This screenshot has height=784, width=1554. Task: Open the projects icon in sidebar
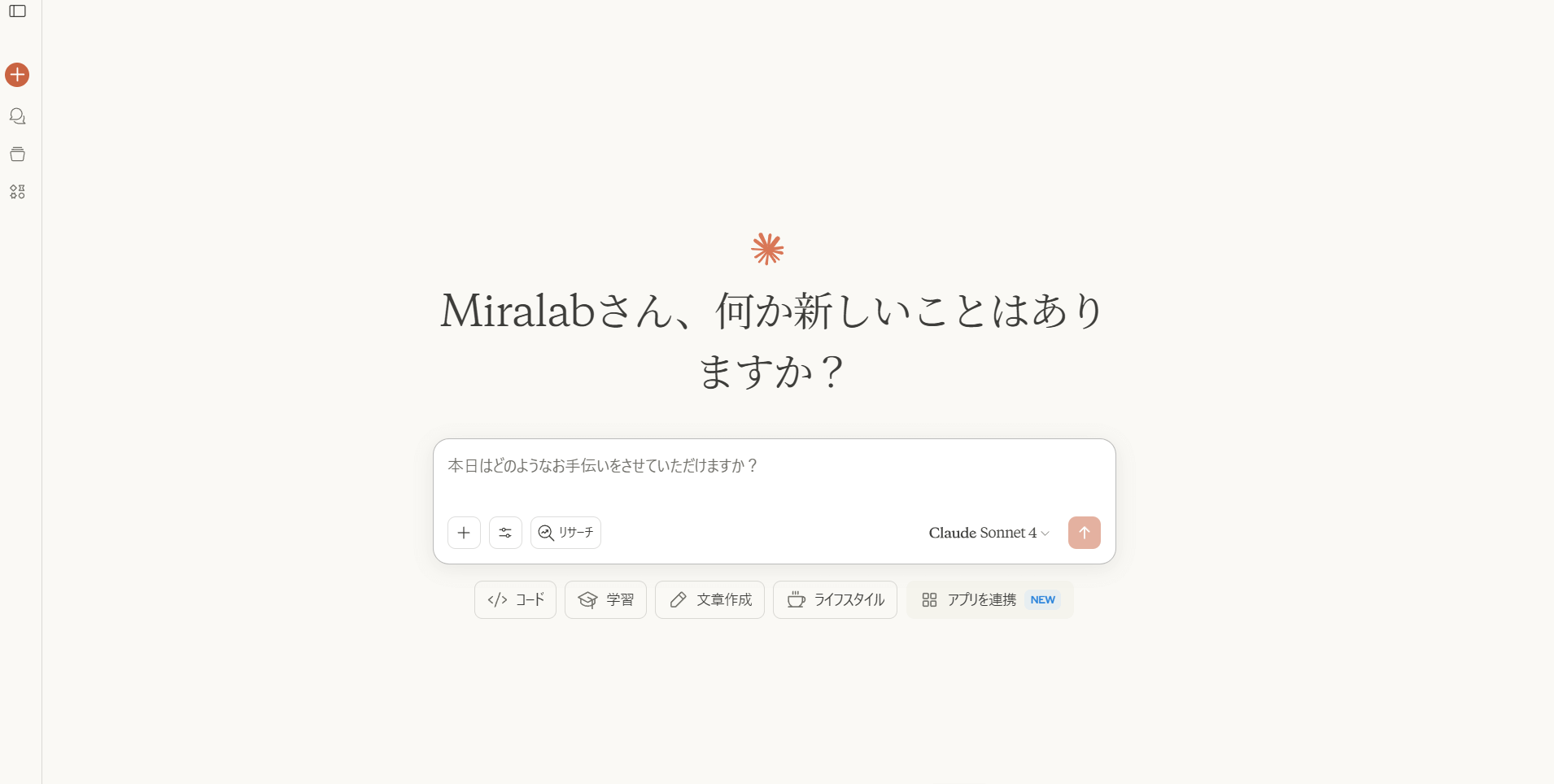click(17, 155)
